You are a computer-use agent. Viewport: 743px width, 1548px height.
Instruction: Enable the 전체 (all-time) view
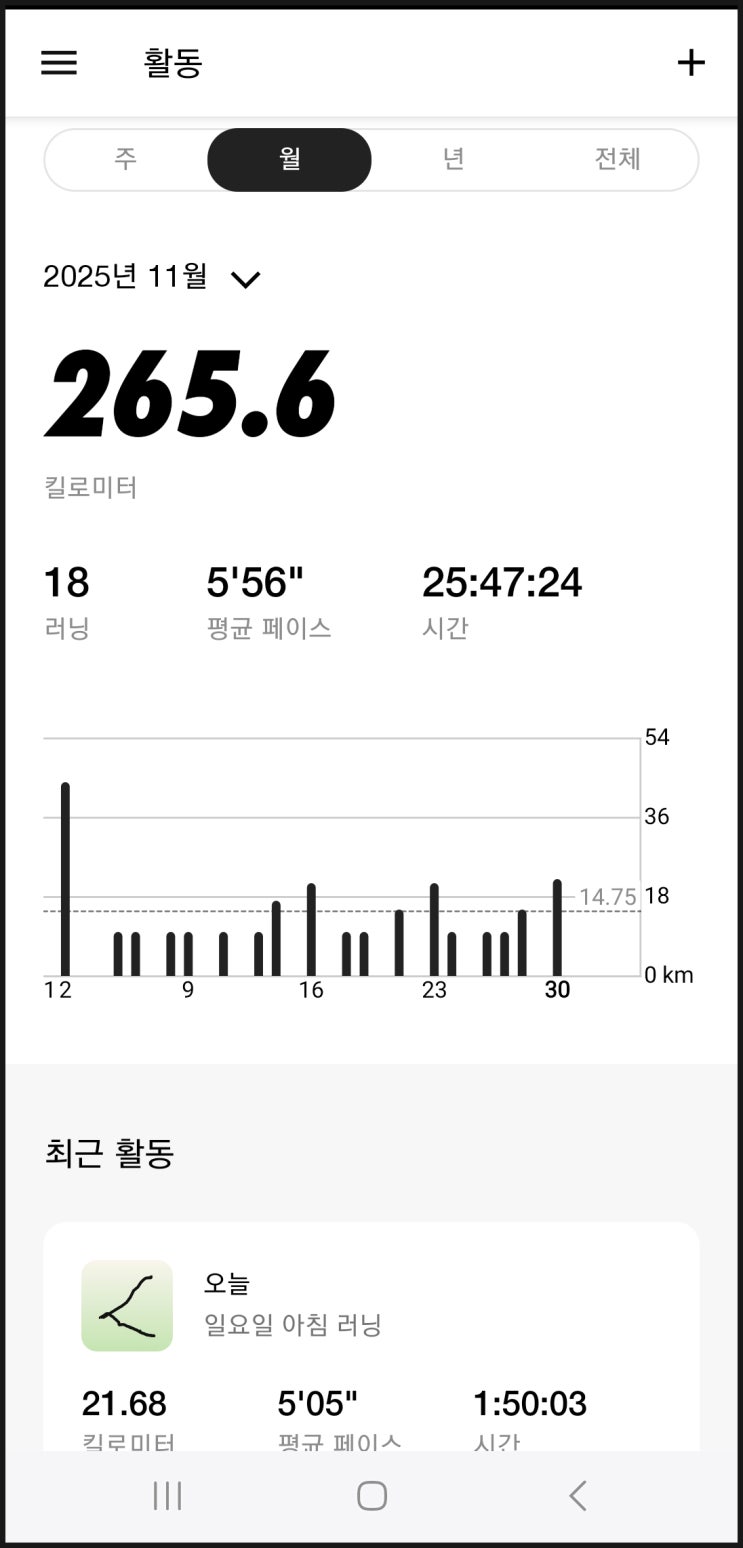click(617, 159)
